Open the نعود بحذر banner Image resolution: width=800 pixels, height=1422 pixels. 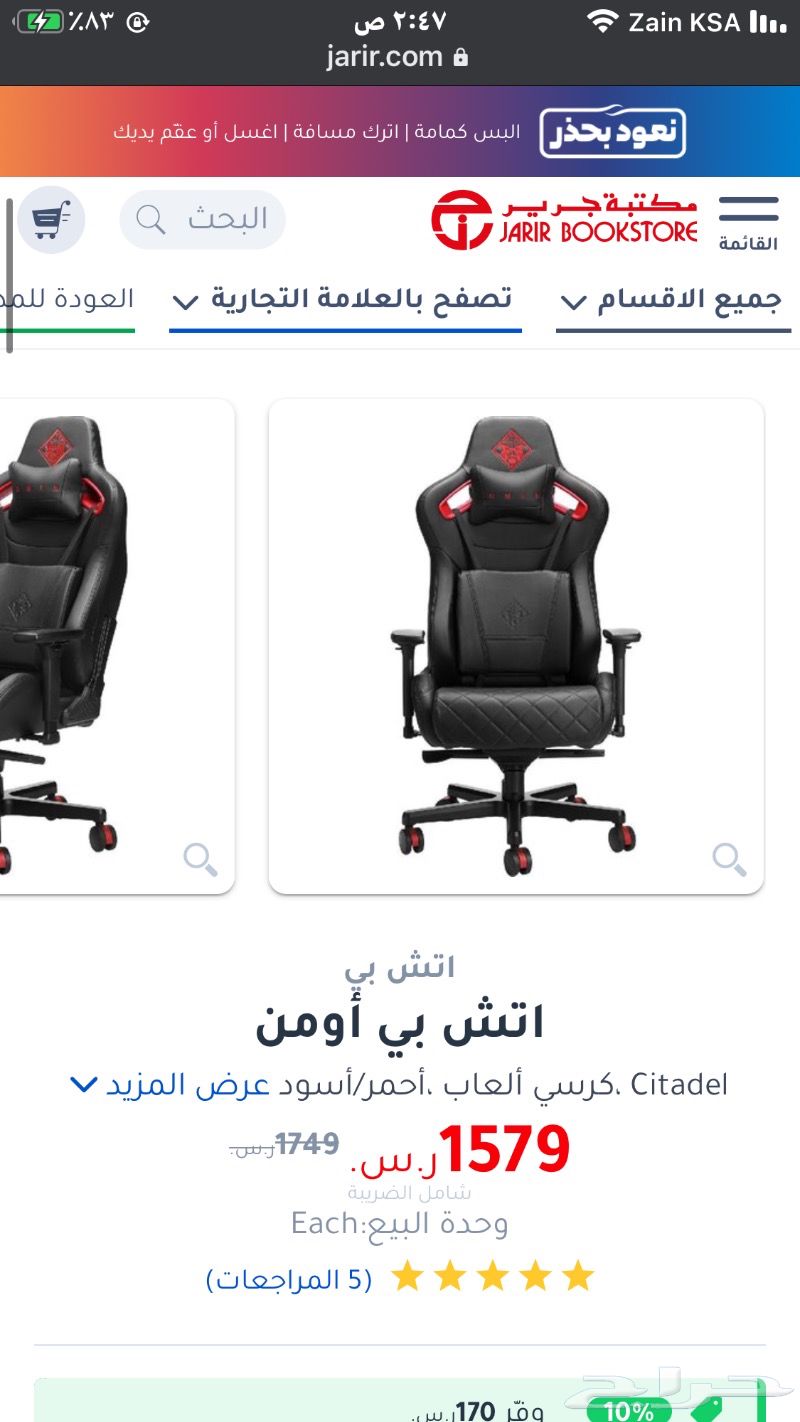coord(400,131)
